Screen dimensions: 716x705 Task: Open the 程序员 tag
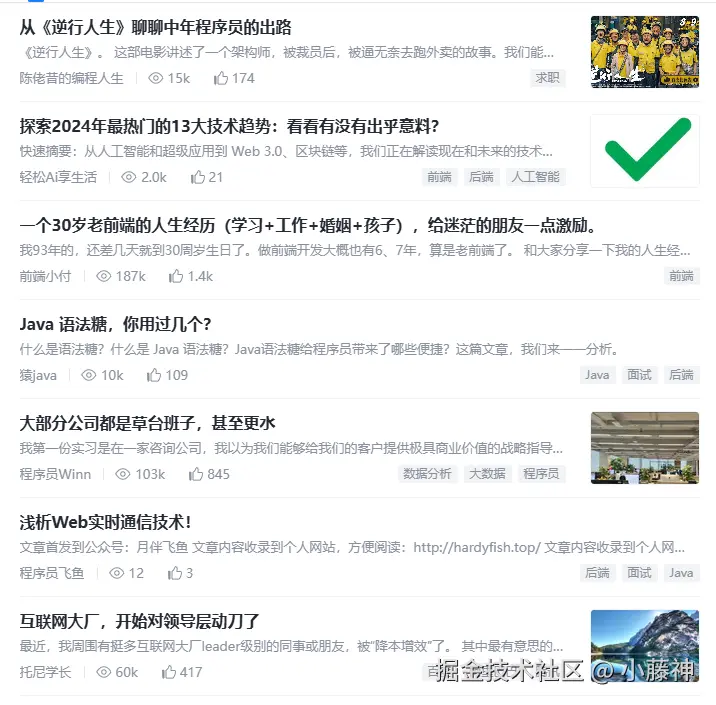pos(541,474)
